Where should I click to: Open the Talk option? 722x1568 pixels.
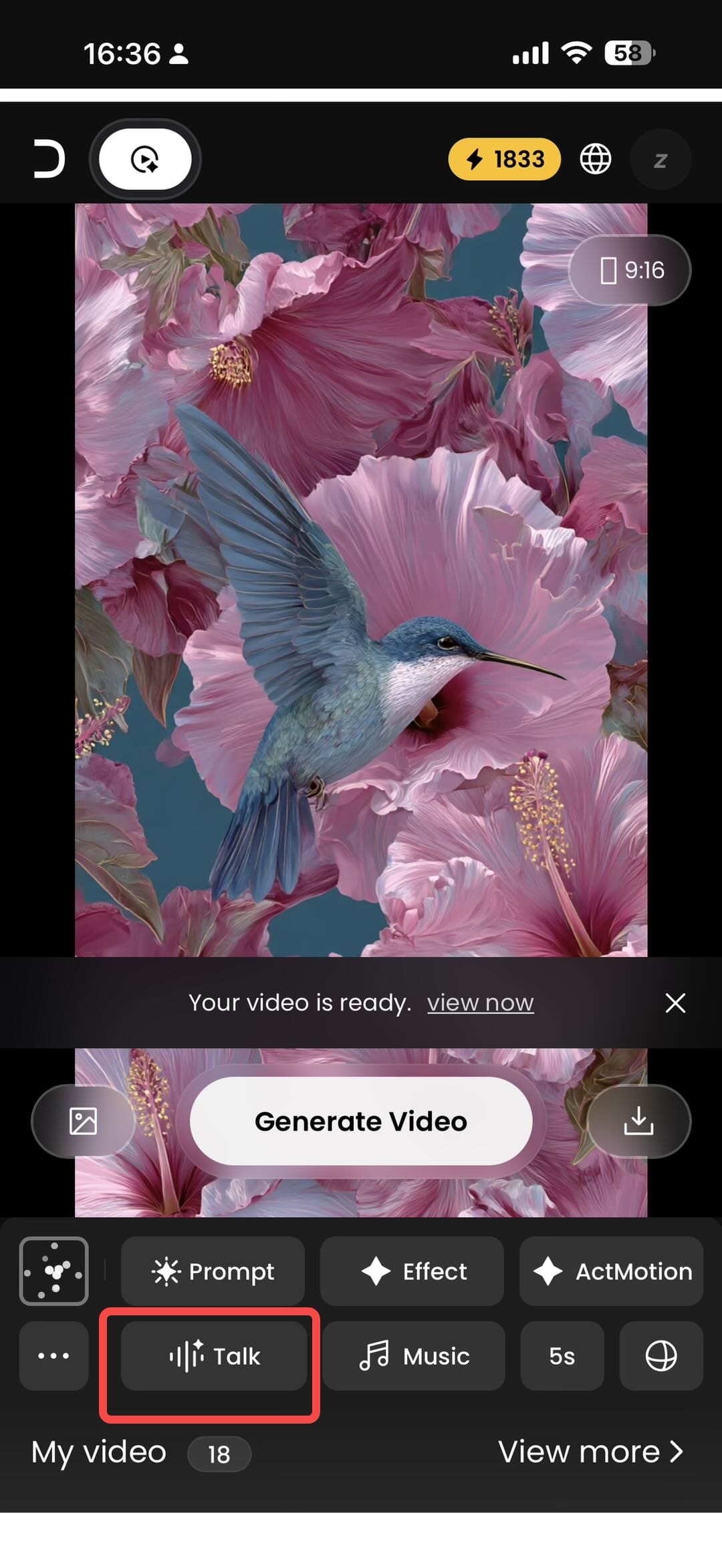click(x=214, y=1355)
